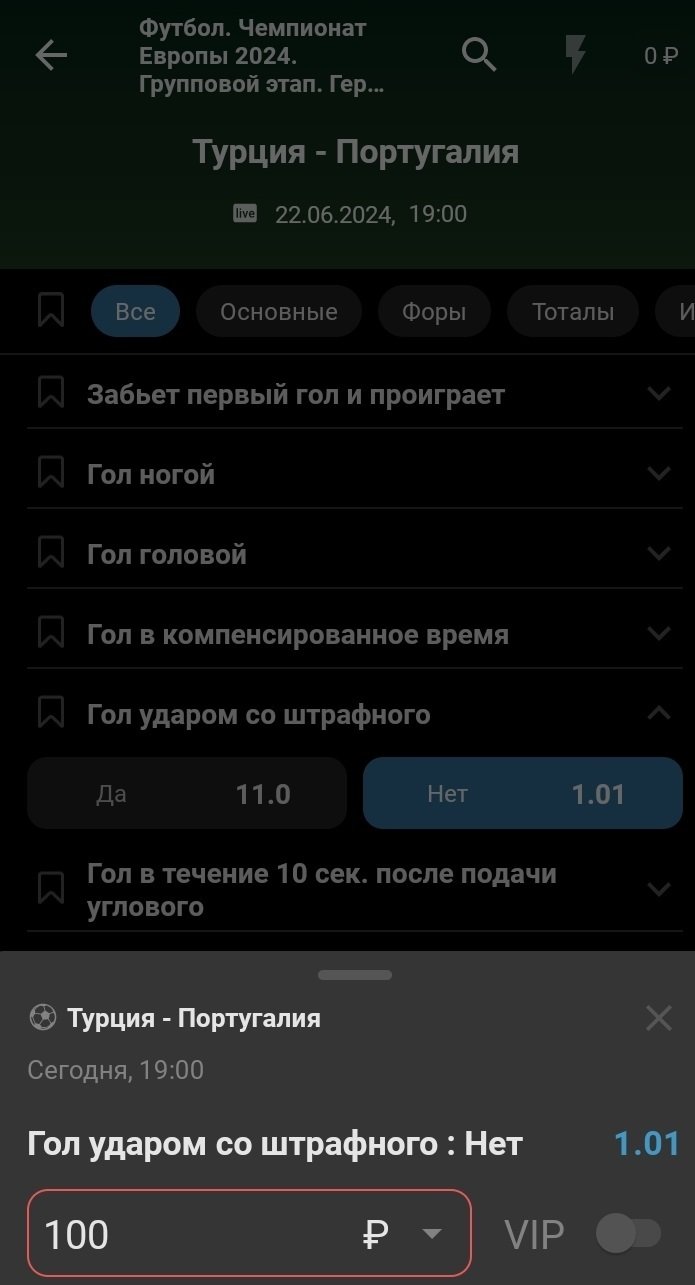Enable the VIP switch
The image size is (695, 1285).
(628, 1234)
